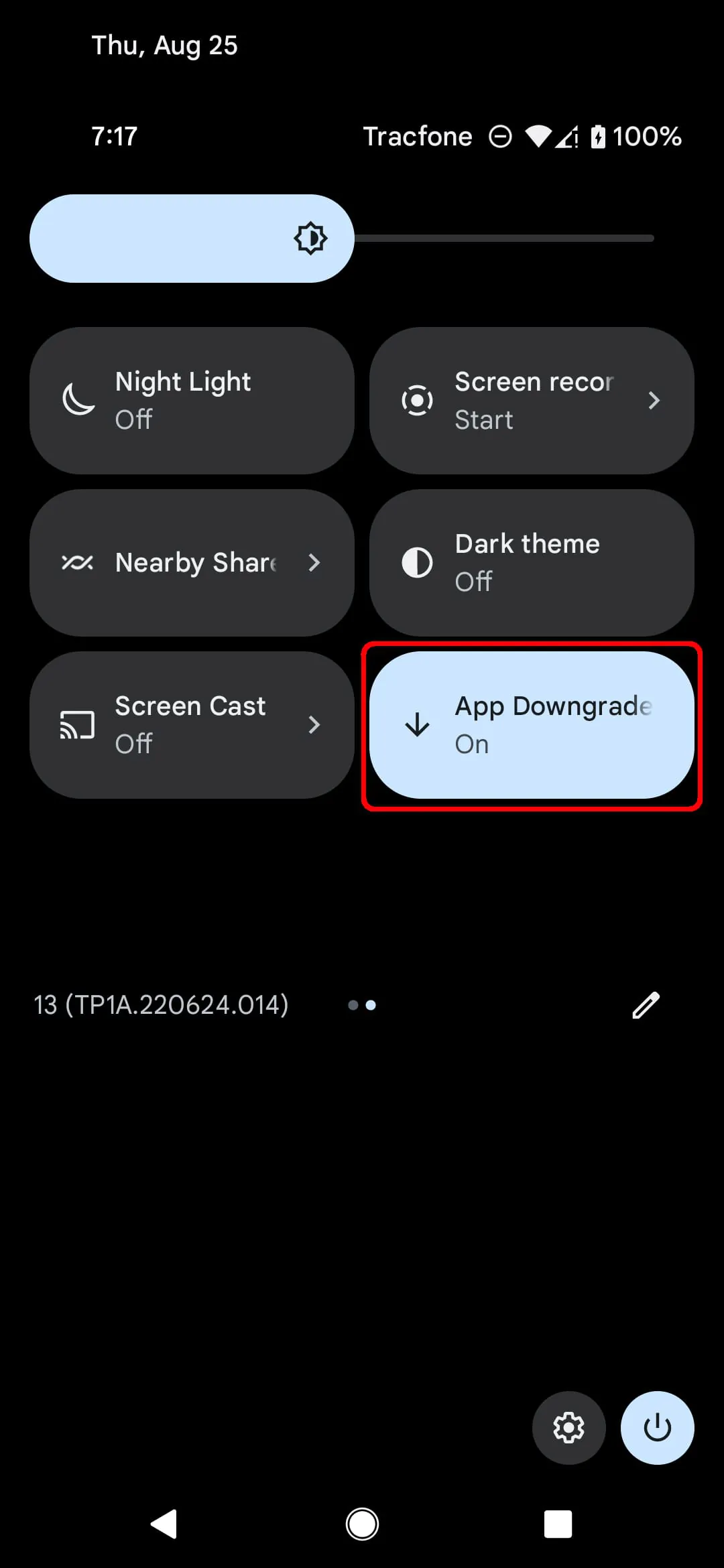Open the power menu button
724x1568 pixels.
point(658,1428)
